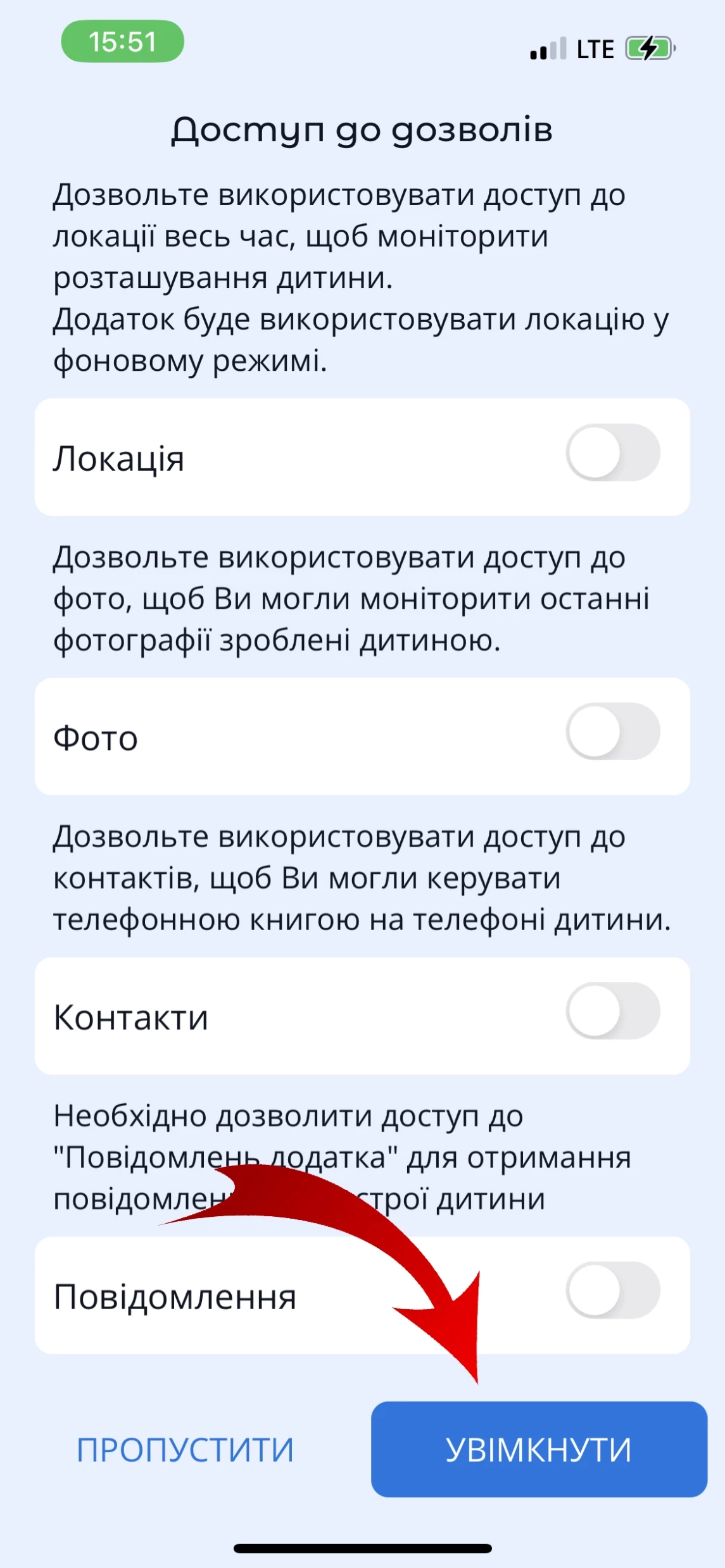Turn on the Фото access toggle
Viewport: 725px width, 1568px height.
pyautogui.click(x=612, y=731)
